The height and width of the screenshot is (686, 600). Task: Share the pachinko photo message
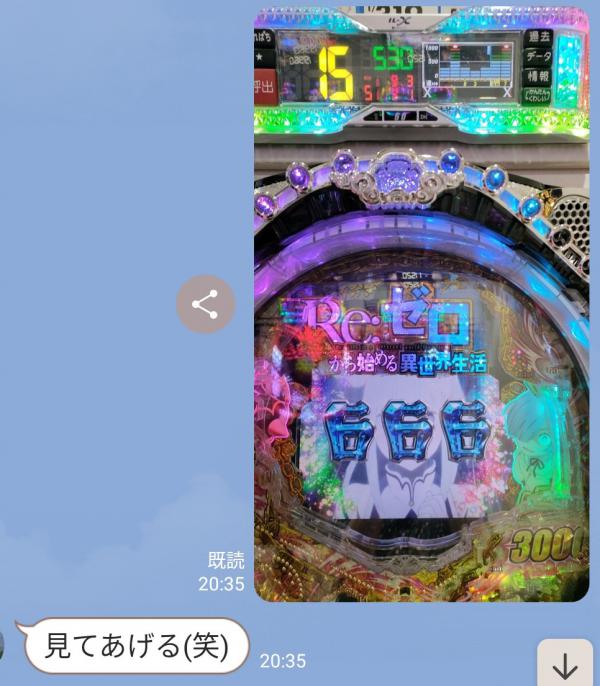pyautogui.click(x=205, y=304)
